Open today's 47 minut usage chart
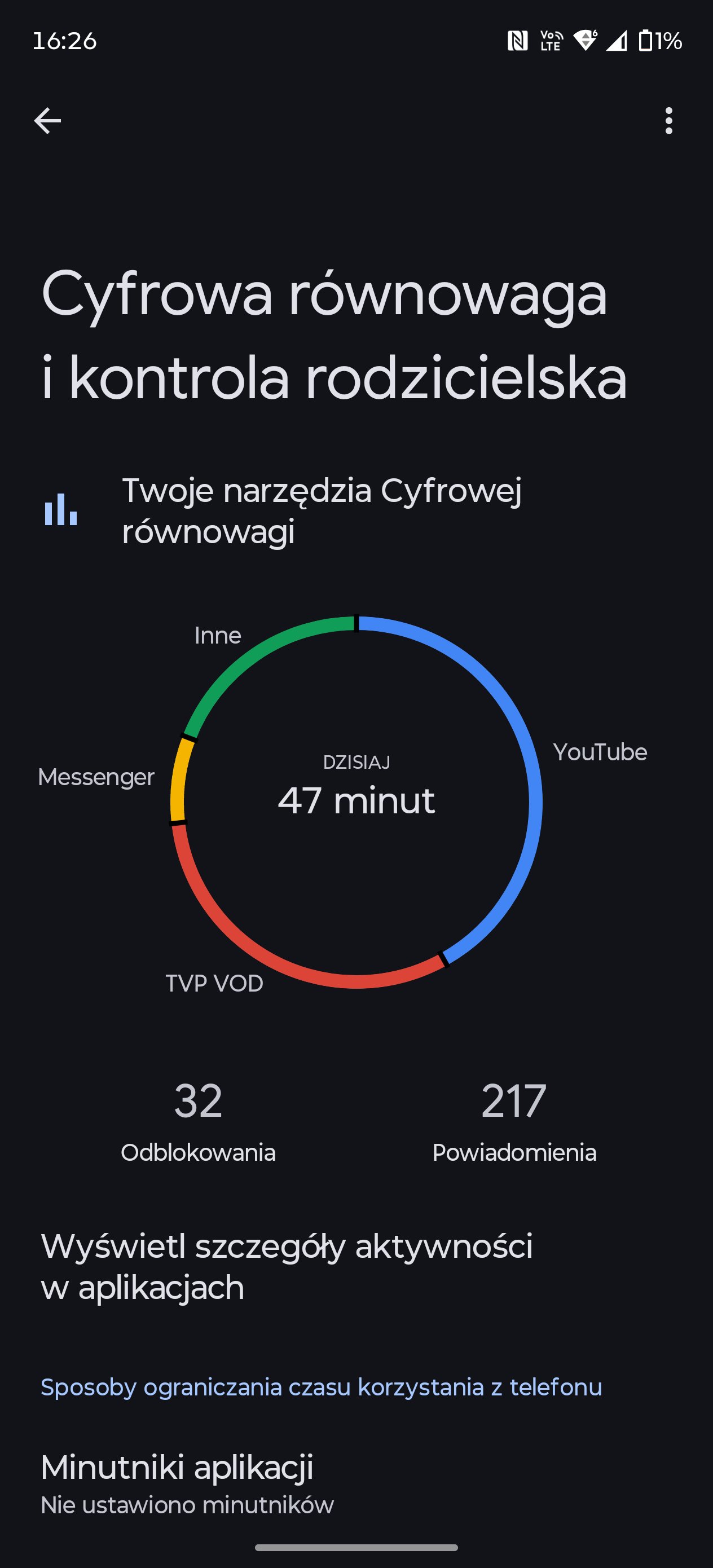Image resolution: width=713 pixels, height=1568 pixels. (356, 801)
